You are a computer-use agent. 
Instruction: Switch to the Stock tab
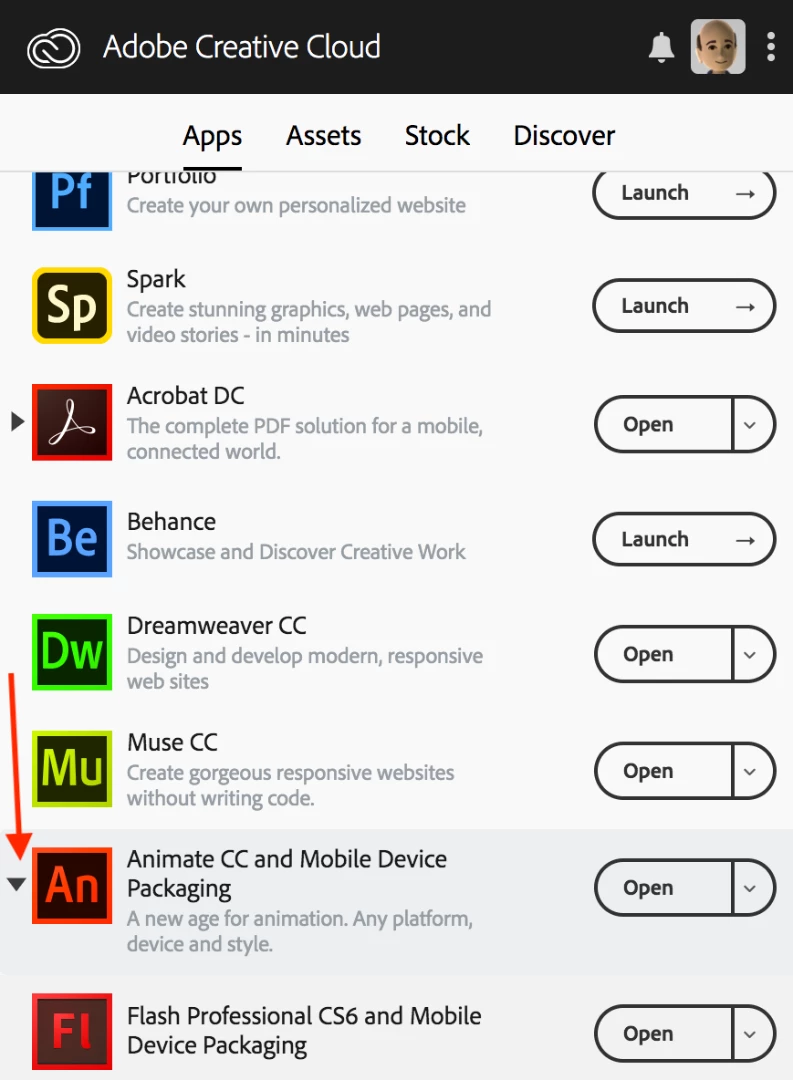[x=437, y=135]
